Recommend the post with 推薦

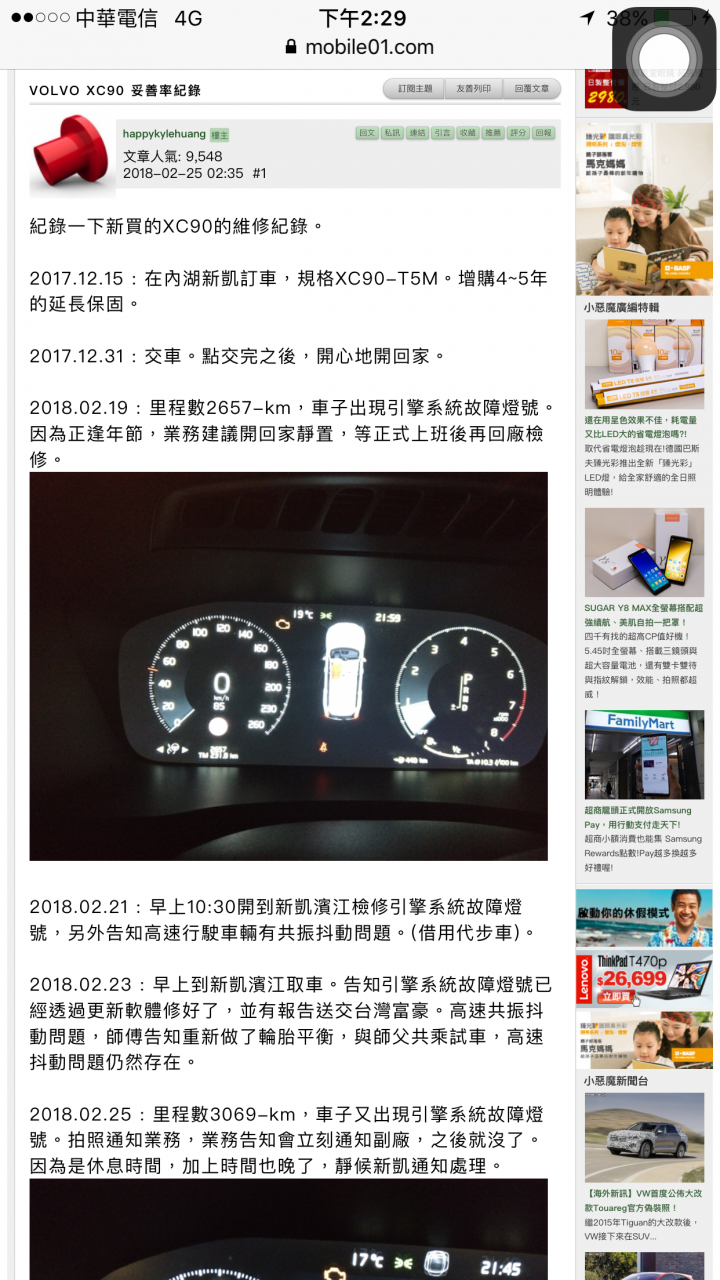coord(493,133)
